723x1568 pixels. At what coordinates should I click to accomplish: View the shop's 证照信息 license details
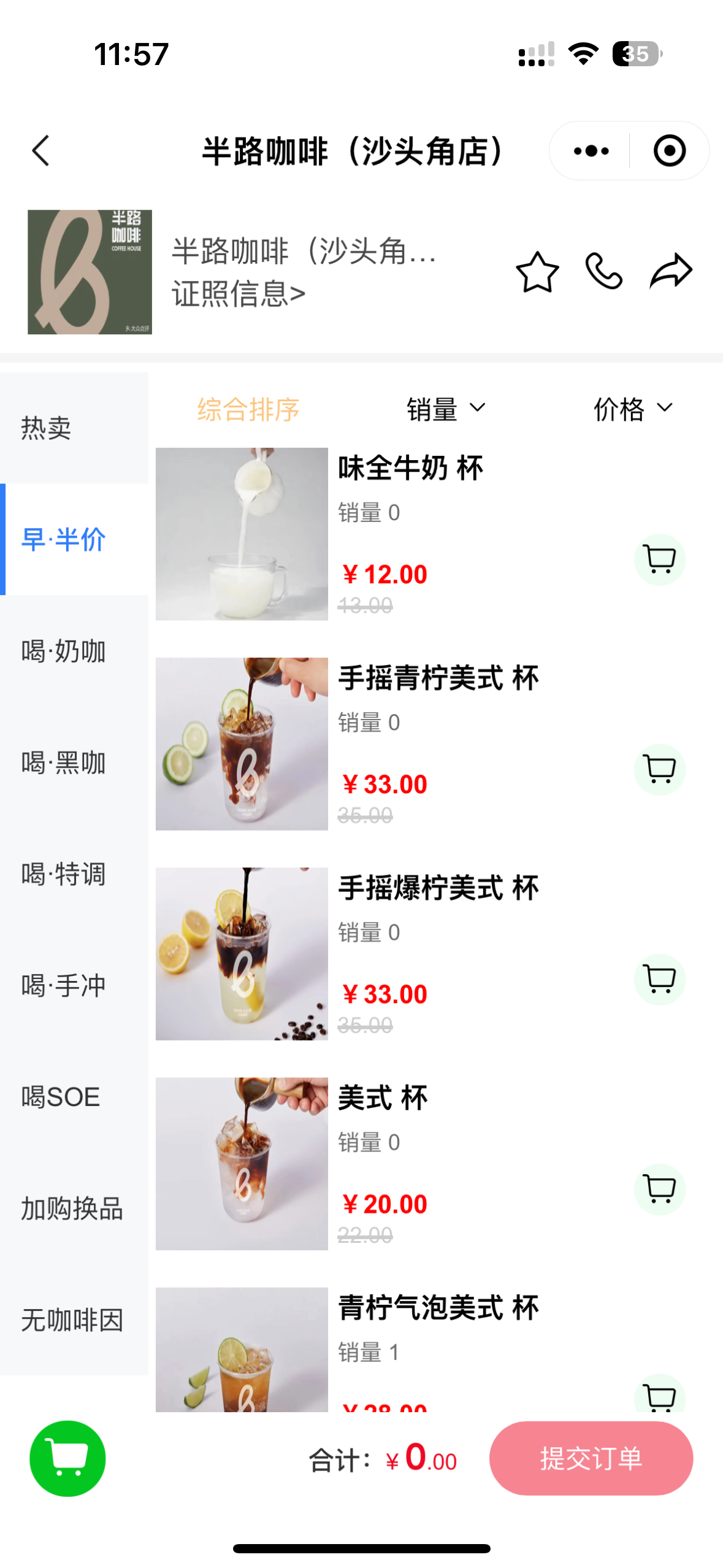click(x=239, y=294)
